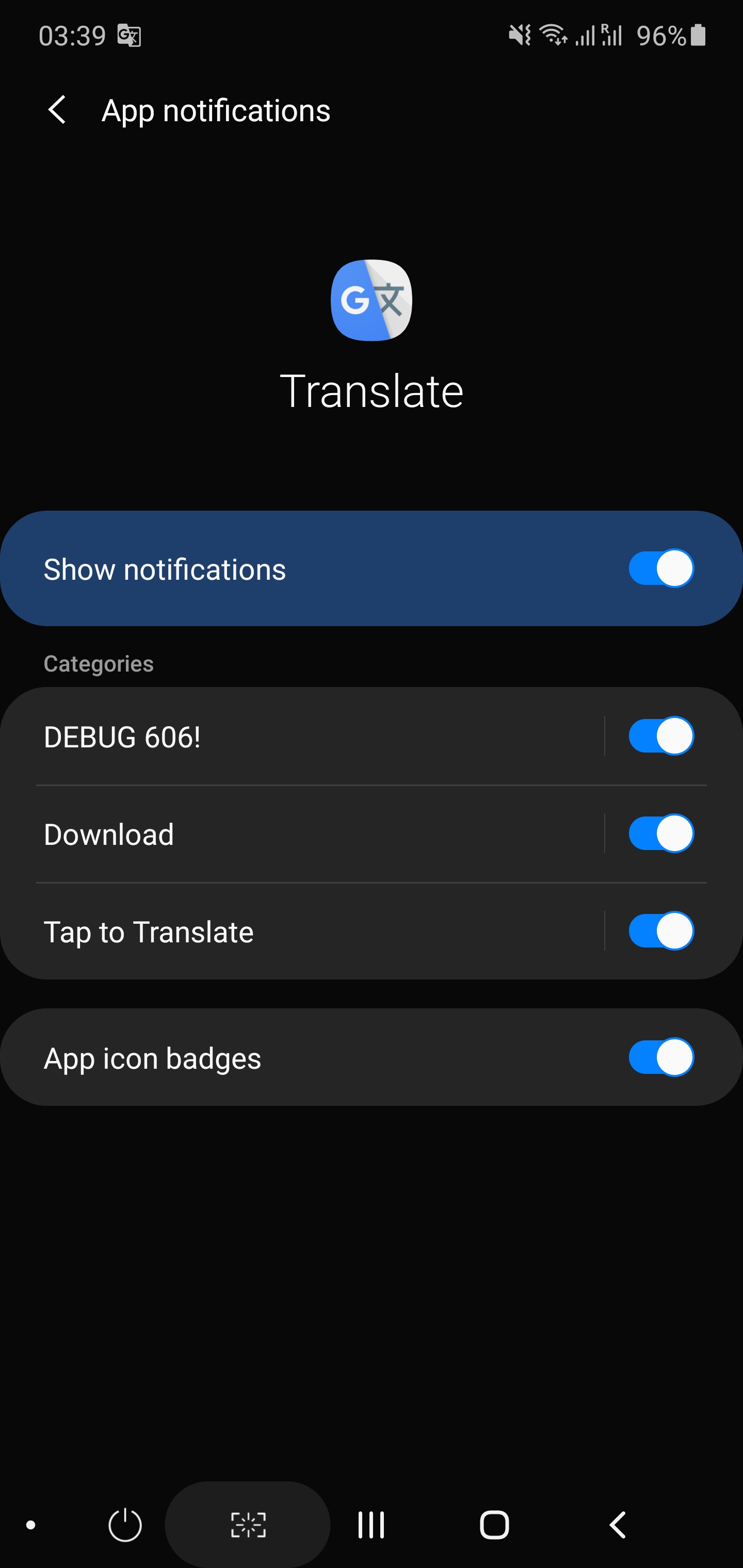Image resolution: width=743 pixels, height=1568 pixels.
Task: Tap the Translate app icon
Action: (x=372, y=300)
